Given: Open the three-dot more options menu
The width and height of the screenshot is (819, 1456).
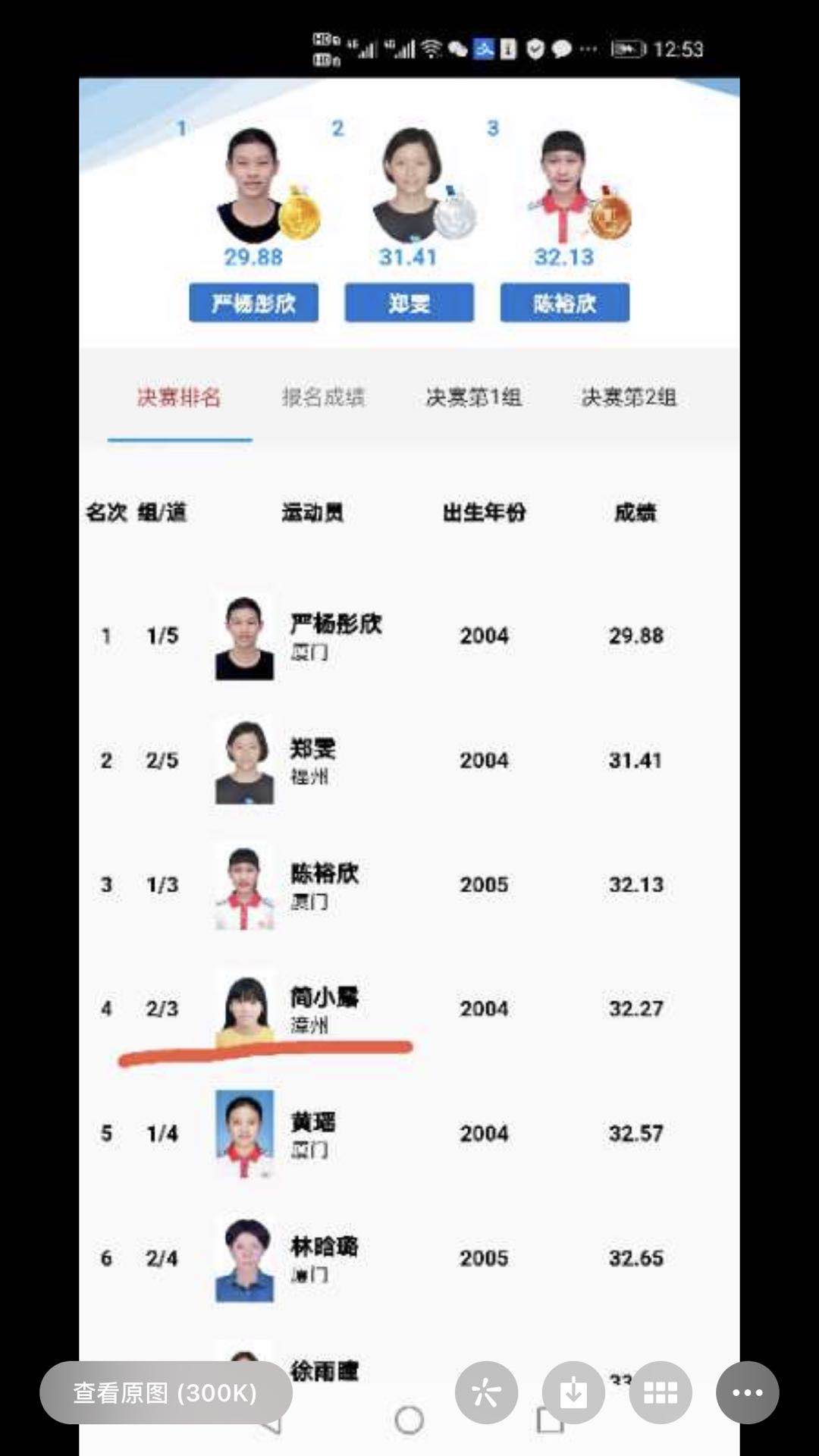Looking at the screenshot, I should (x=747, y=1392).
